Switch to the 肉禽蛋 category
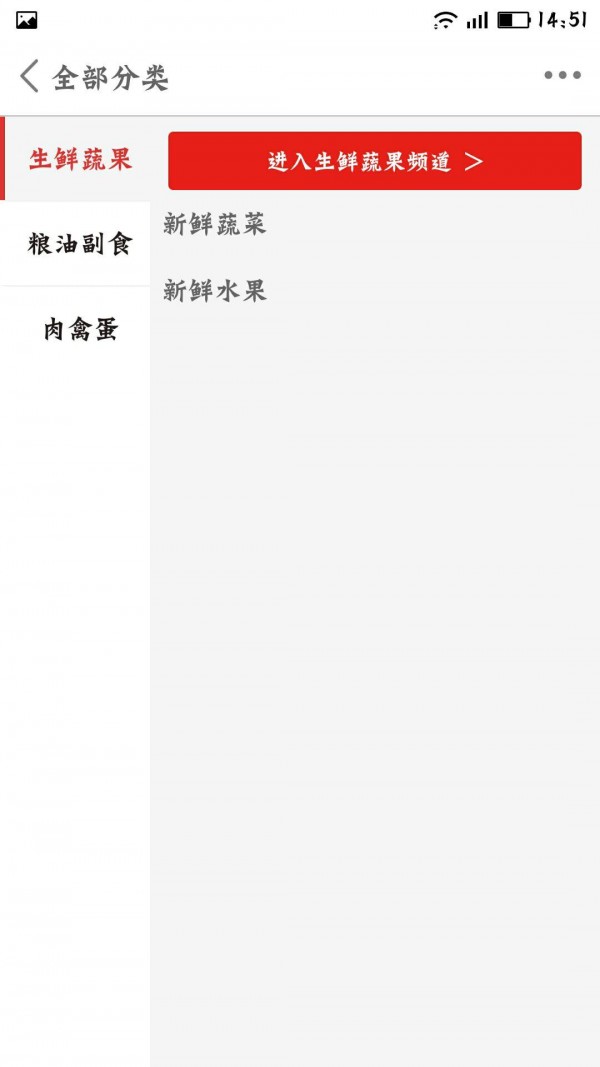This screenshot has height=1067, width=600. 78,329
